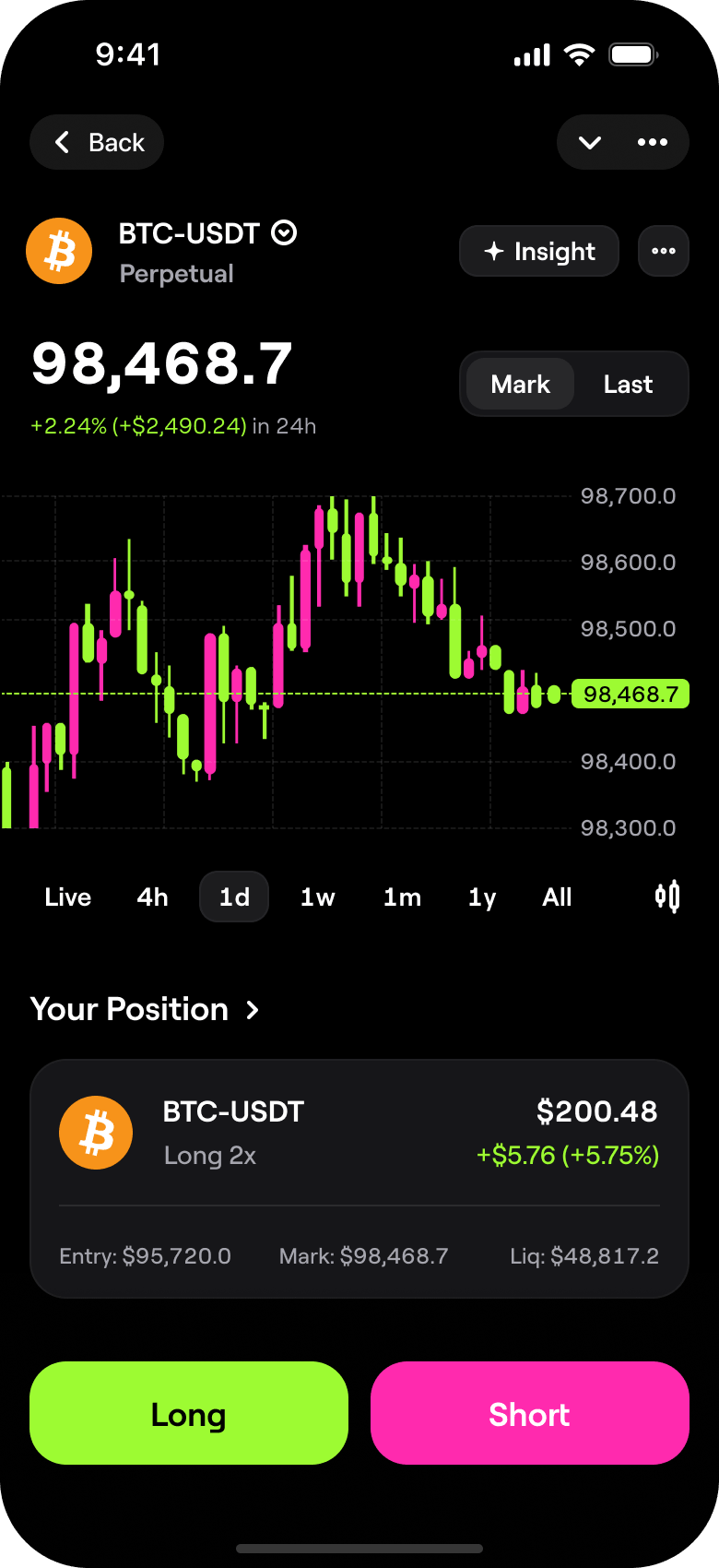Switch to the 1m chart timeframe
This screenshot has height=1568, width=719.
click(x=402, y=896)
